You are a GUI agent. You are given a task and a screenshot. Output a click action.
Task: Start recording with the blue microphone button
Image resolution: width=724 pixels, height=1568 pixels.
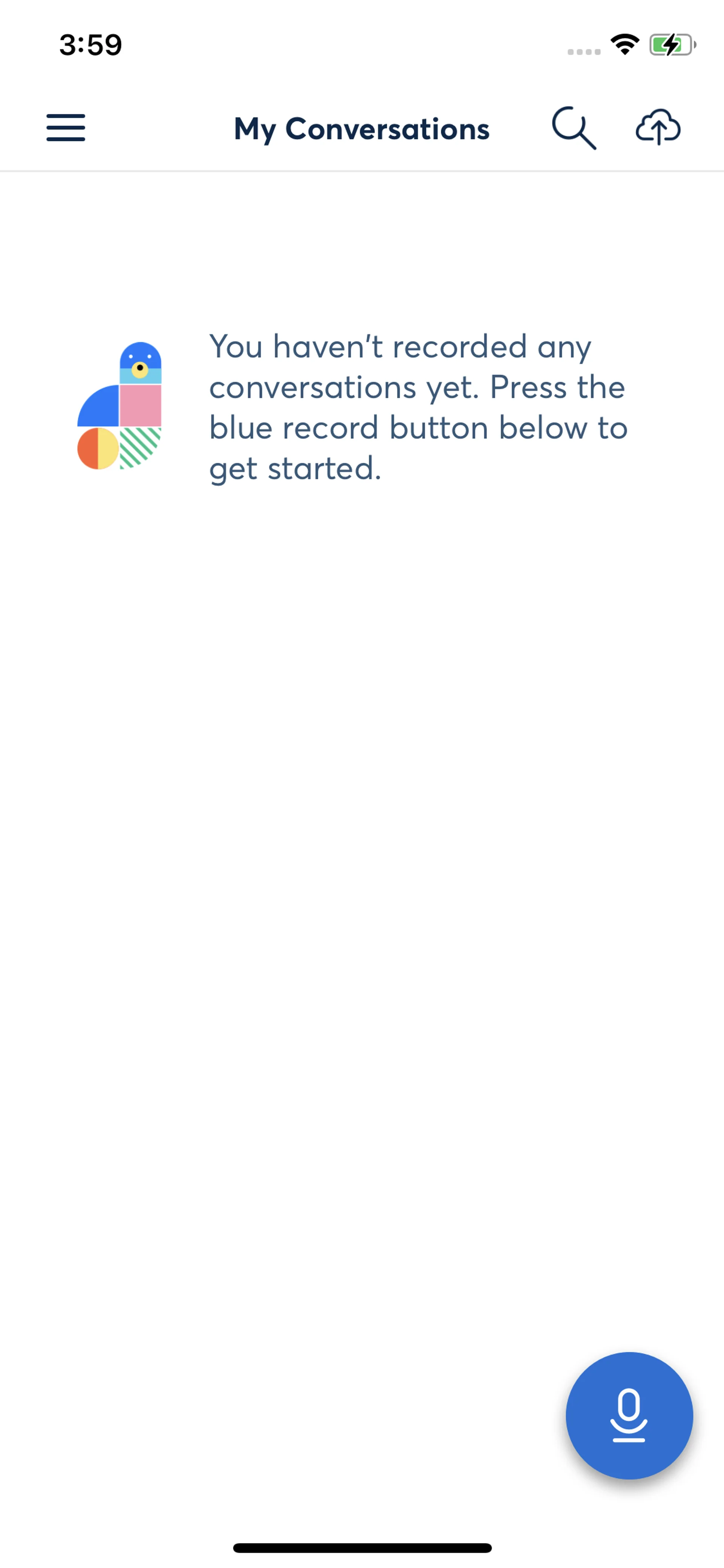[629, 1415]
